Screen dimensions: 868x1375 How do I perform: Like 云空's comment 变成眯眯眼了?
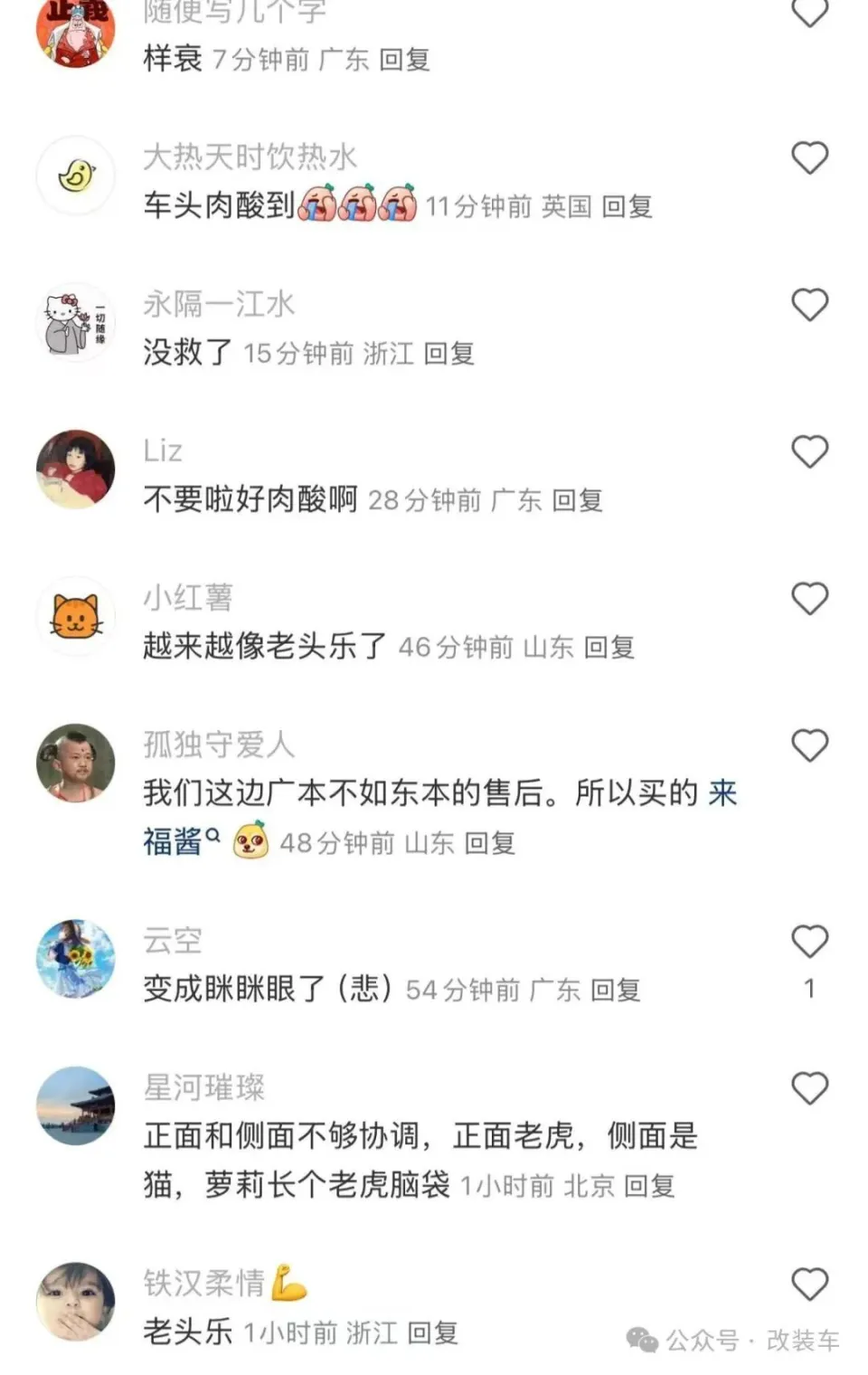coord(809,942)
